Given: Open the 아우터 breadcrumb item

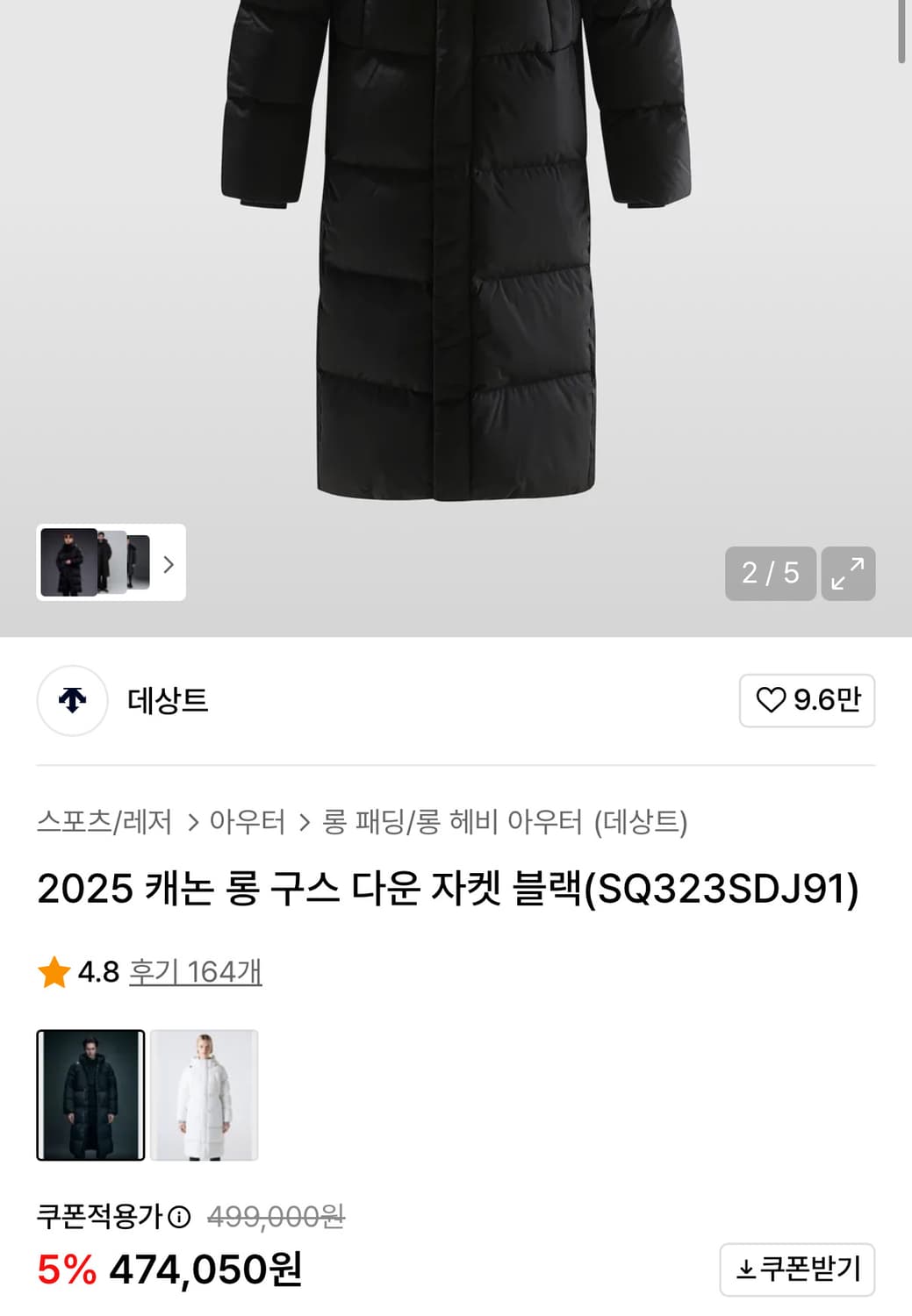Looking at the screenshot, I should coord(249,822).
